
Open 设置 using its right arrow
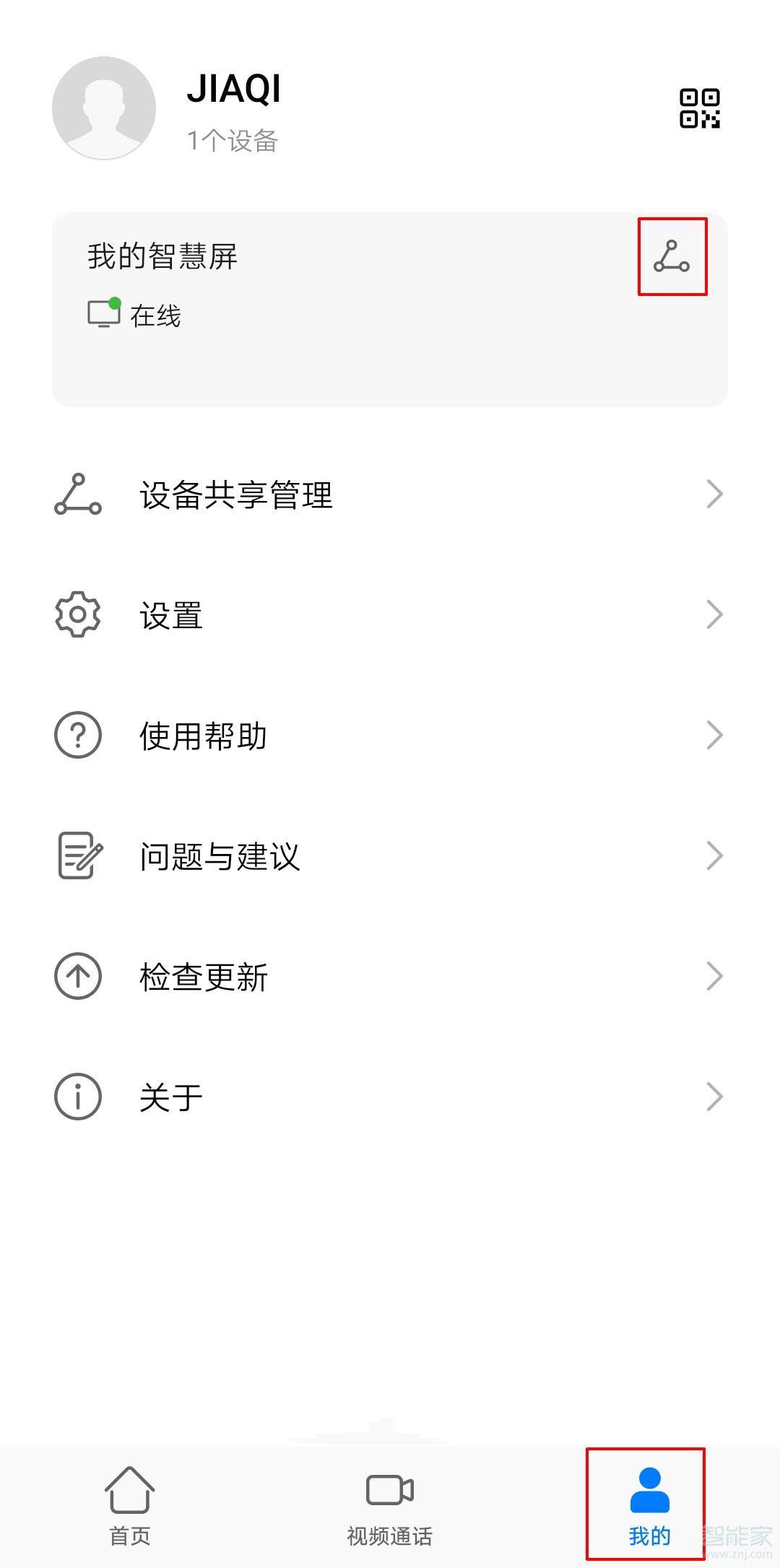715,614
